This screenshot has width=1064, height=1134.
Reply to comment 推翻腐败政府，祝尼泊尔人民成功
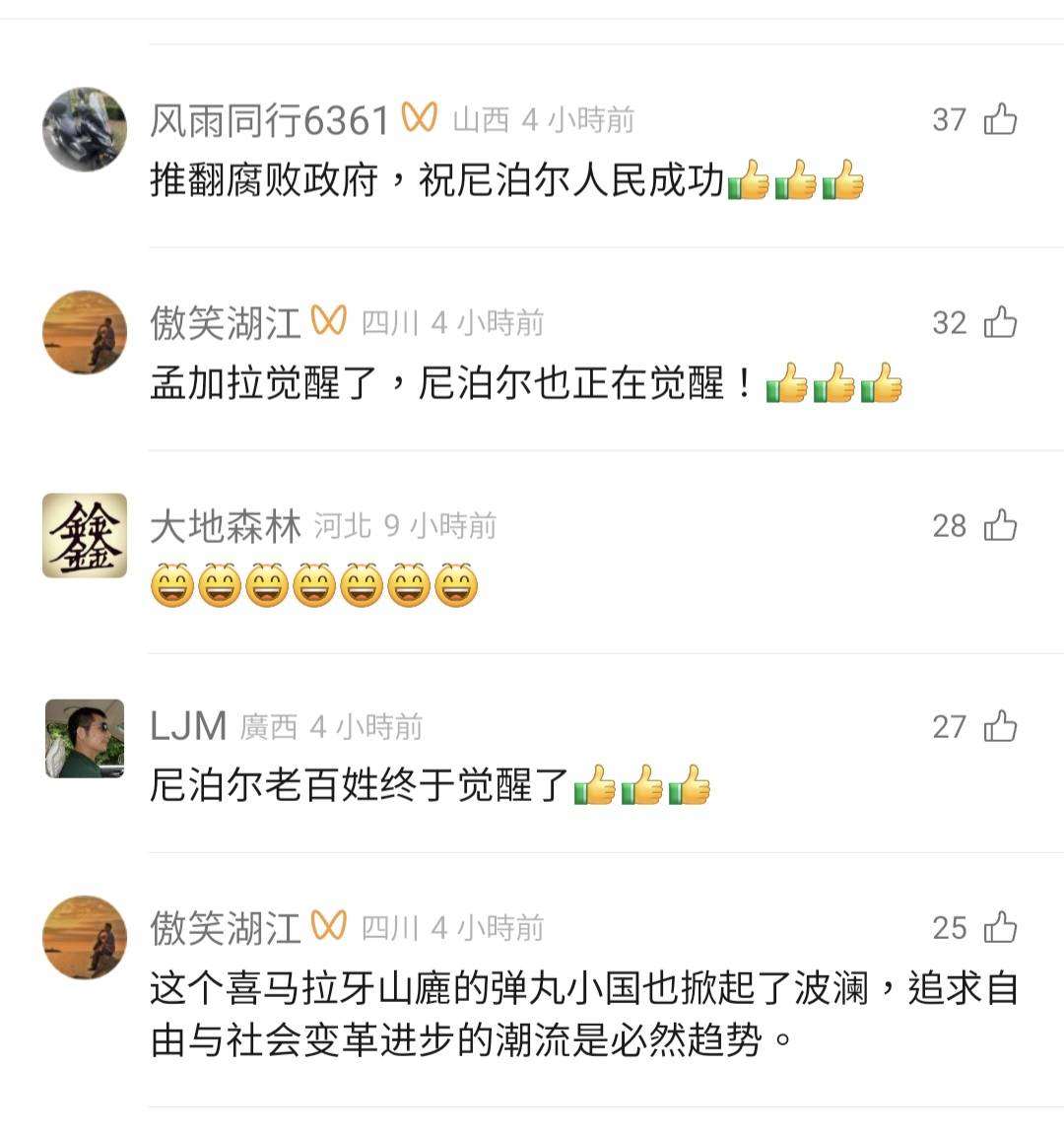pos(437,181)
